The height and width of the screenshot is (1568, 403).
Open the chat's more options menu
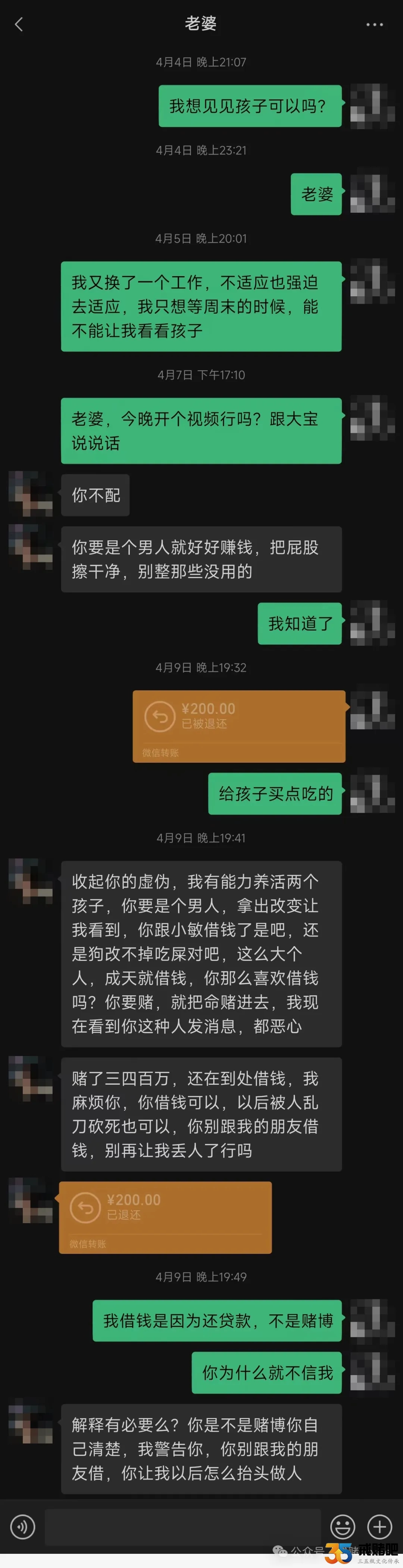tap(374, 24)
